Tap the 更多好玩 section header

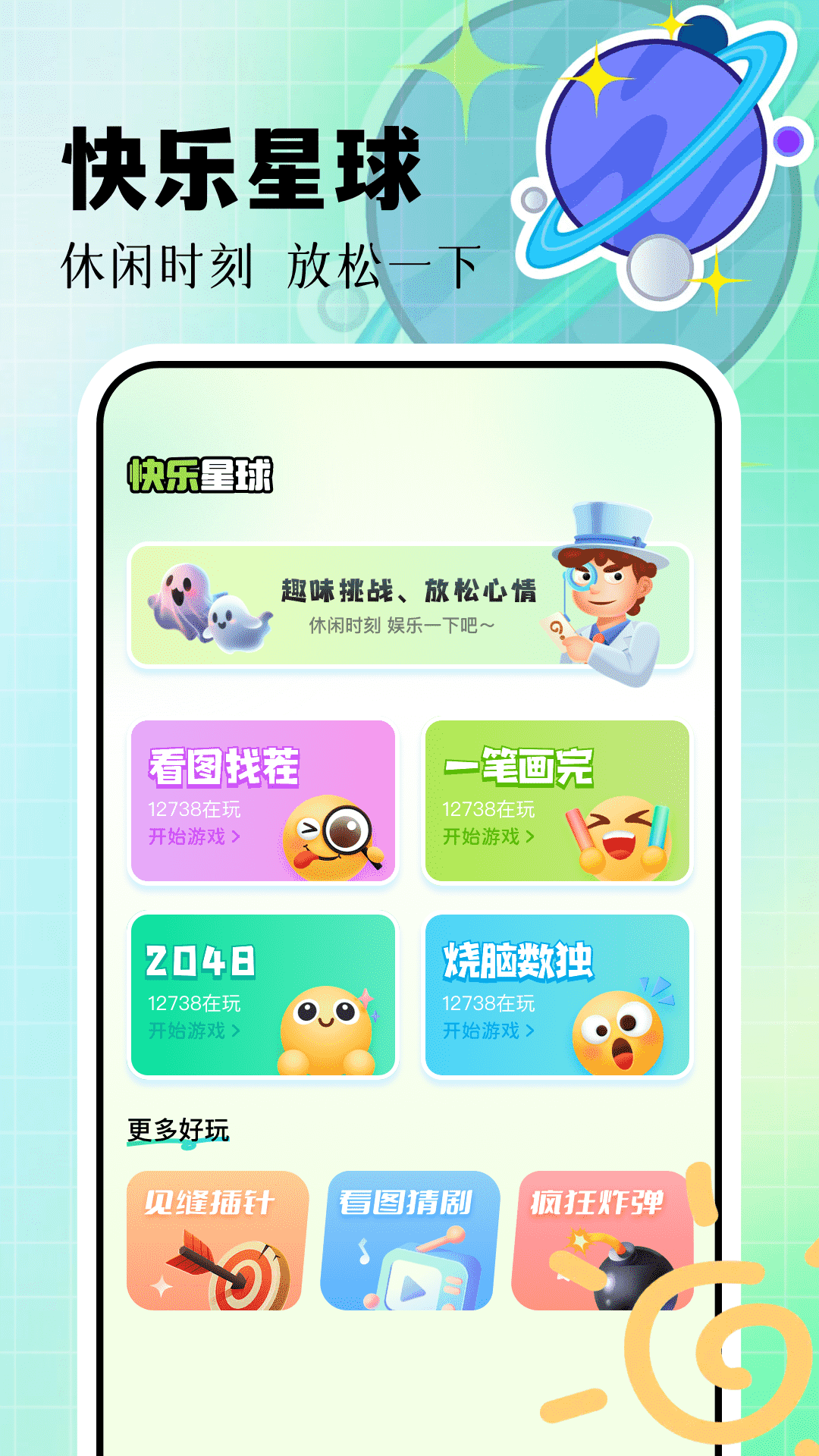(x=180, y=1128)
